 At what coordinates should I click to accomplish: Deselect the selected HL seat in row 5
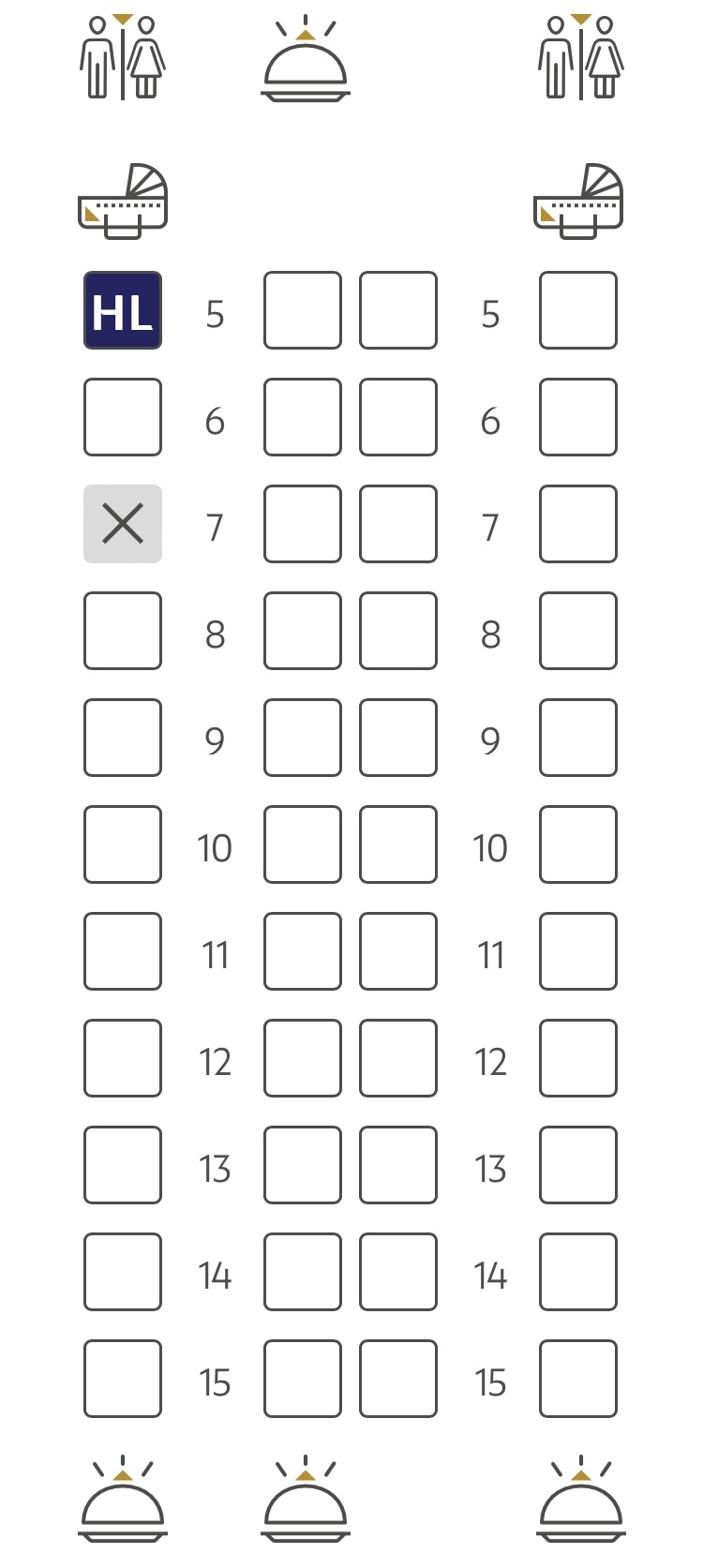(x=123, y=310)
